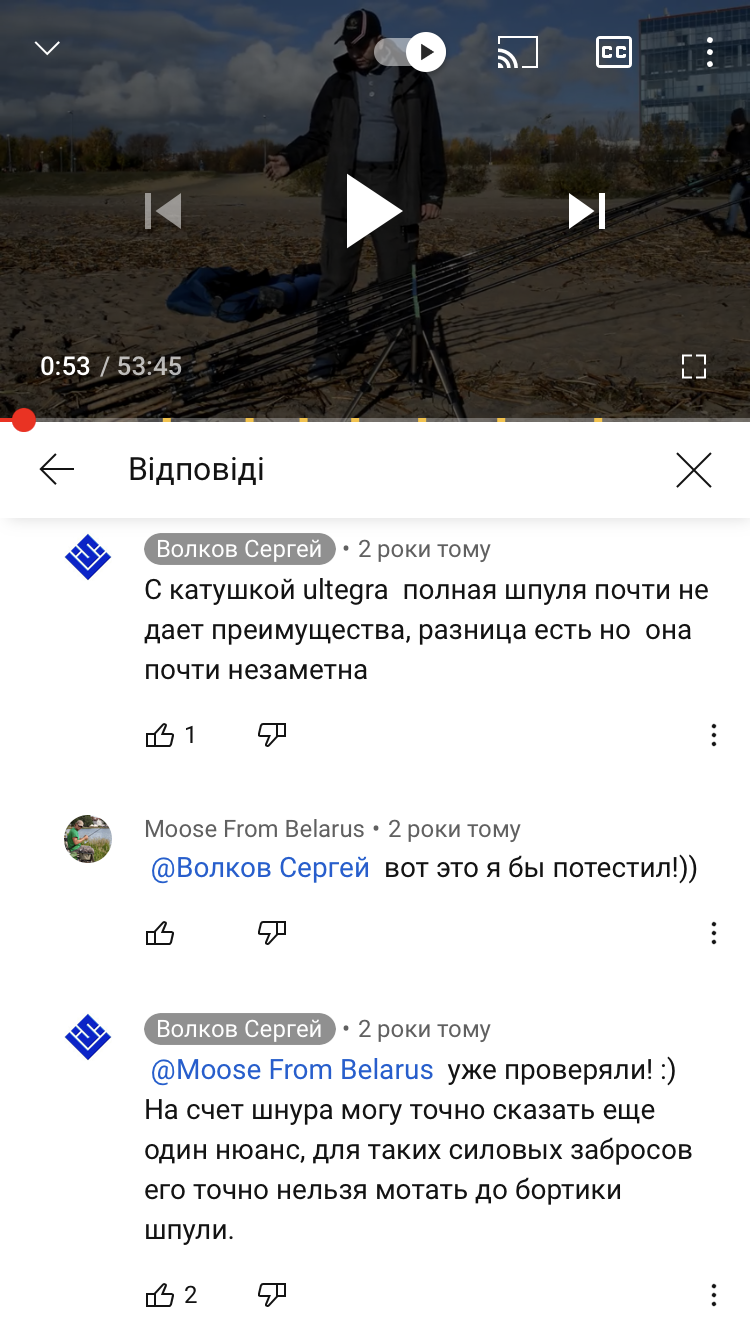Play the paused video
This screenshot has height=1334, width=750.
point(374,211)
